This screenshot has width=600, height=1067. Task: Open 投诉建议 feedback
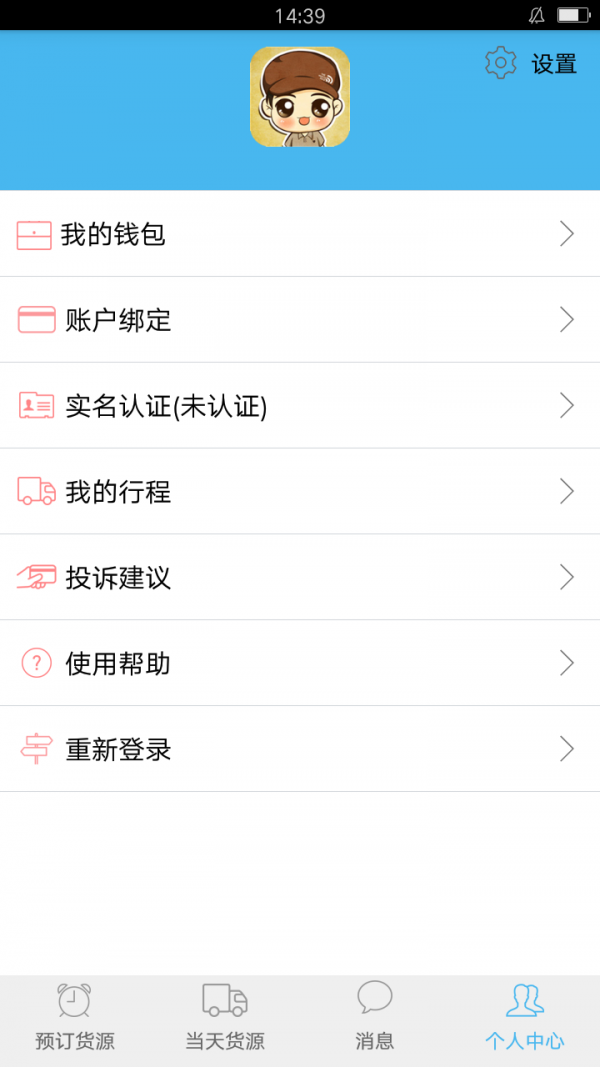300,578
